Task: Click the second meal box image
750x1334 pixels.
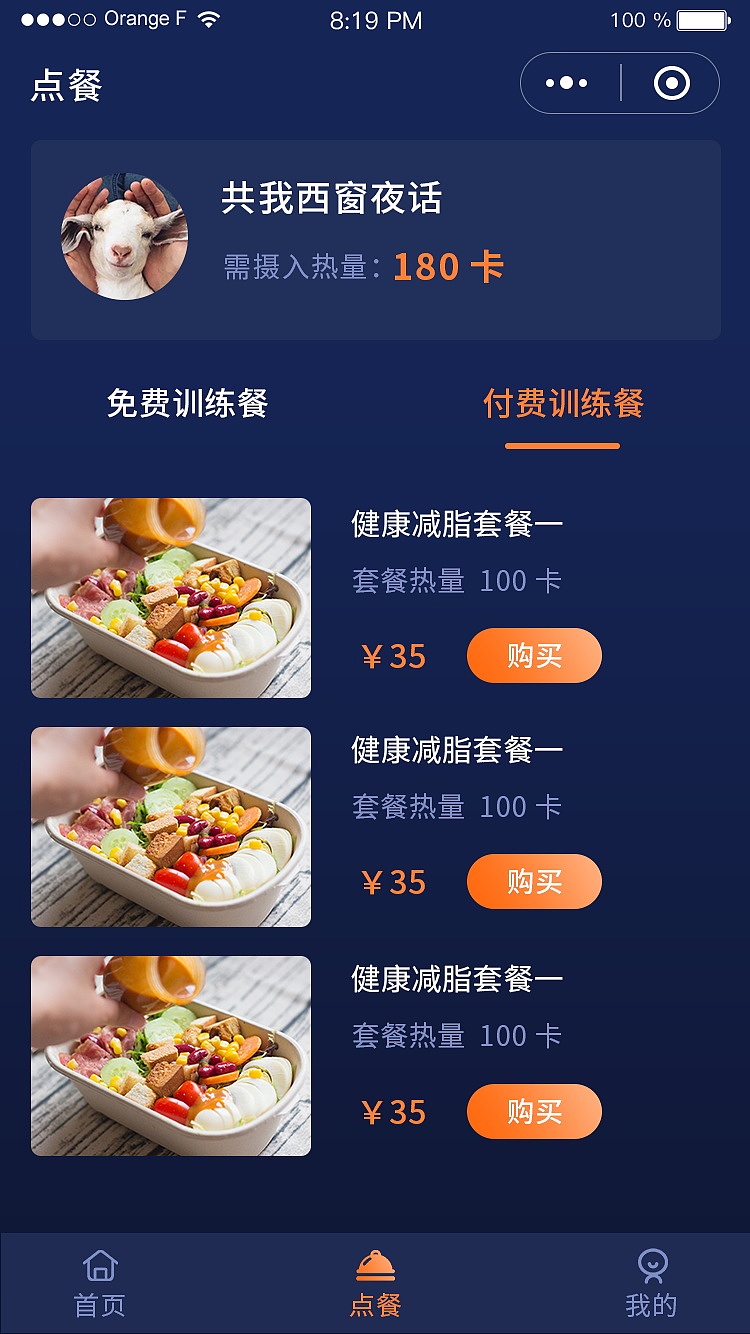Action: 170,828
